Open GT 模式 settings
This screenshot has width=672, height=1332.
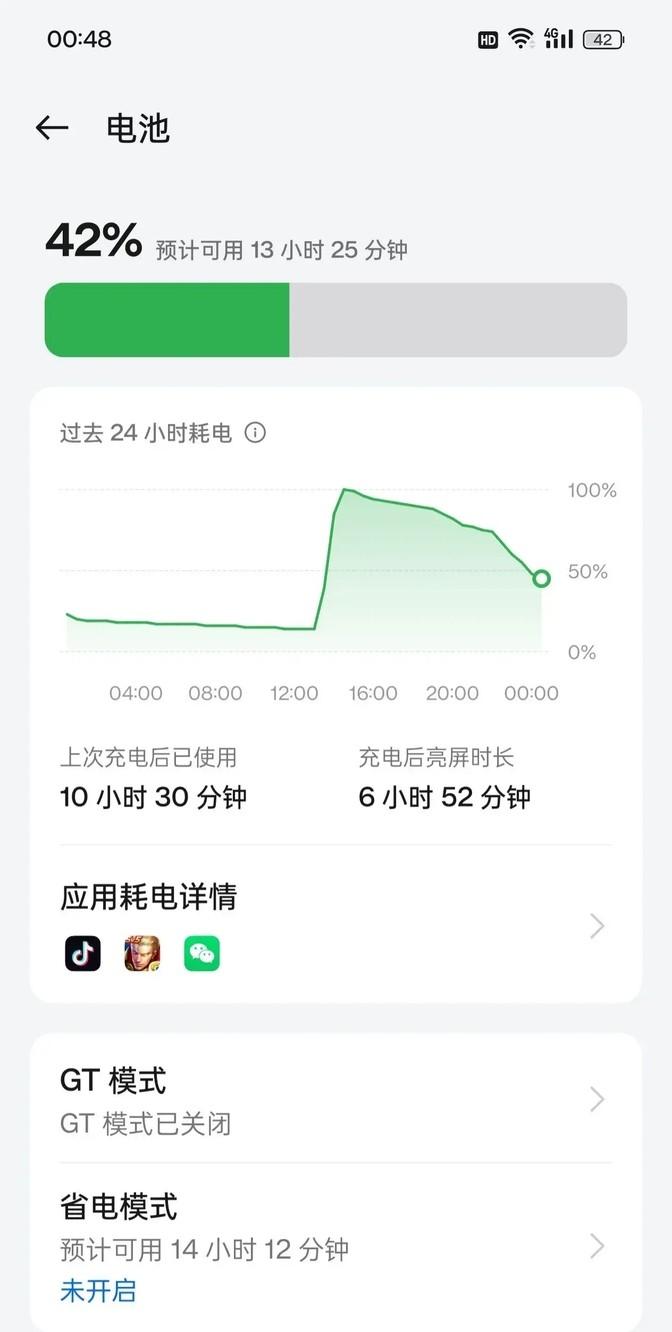pyautogui.click(x=336, y=1100)
